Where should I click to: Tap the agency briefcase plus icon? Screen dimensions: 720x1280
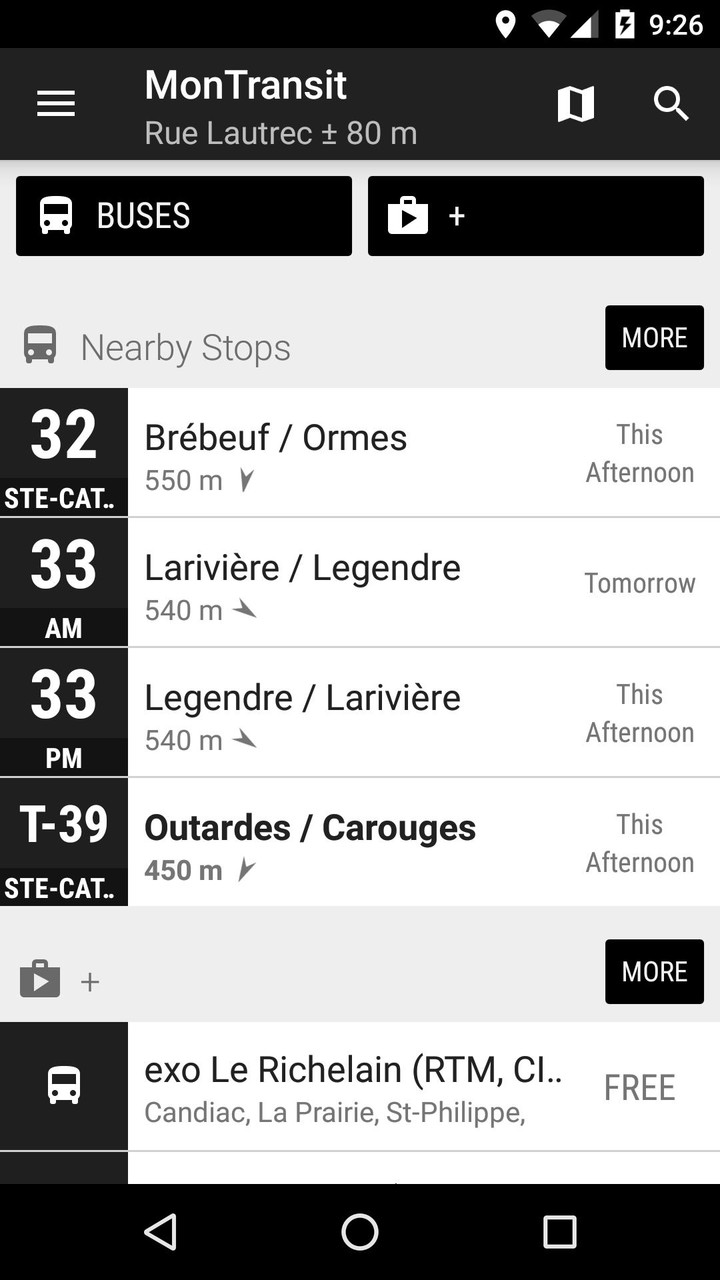tap(409, 215)
